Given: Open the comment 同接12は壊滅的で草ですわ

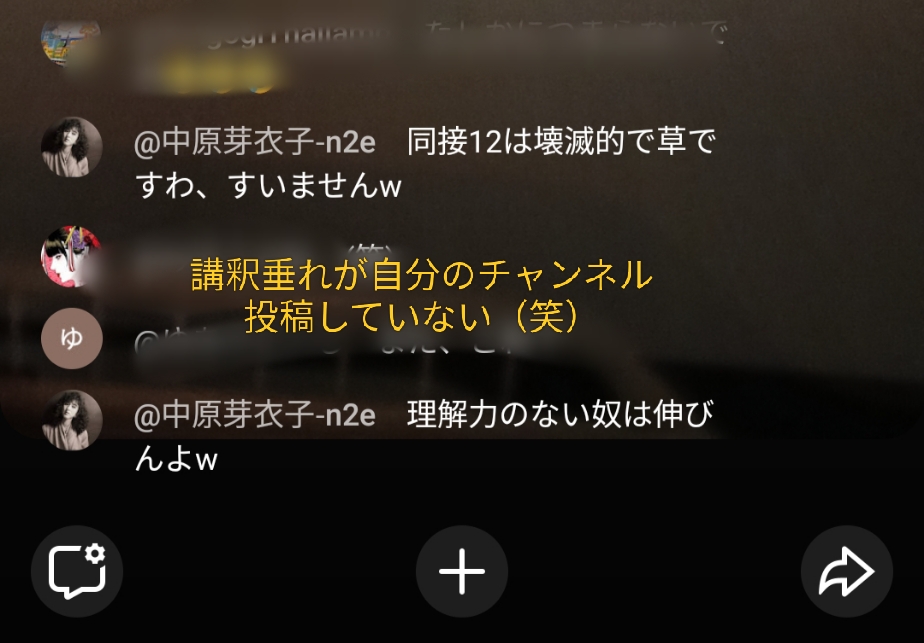Looking at the screenshot, I should [425, 163].
